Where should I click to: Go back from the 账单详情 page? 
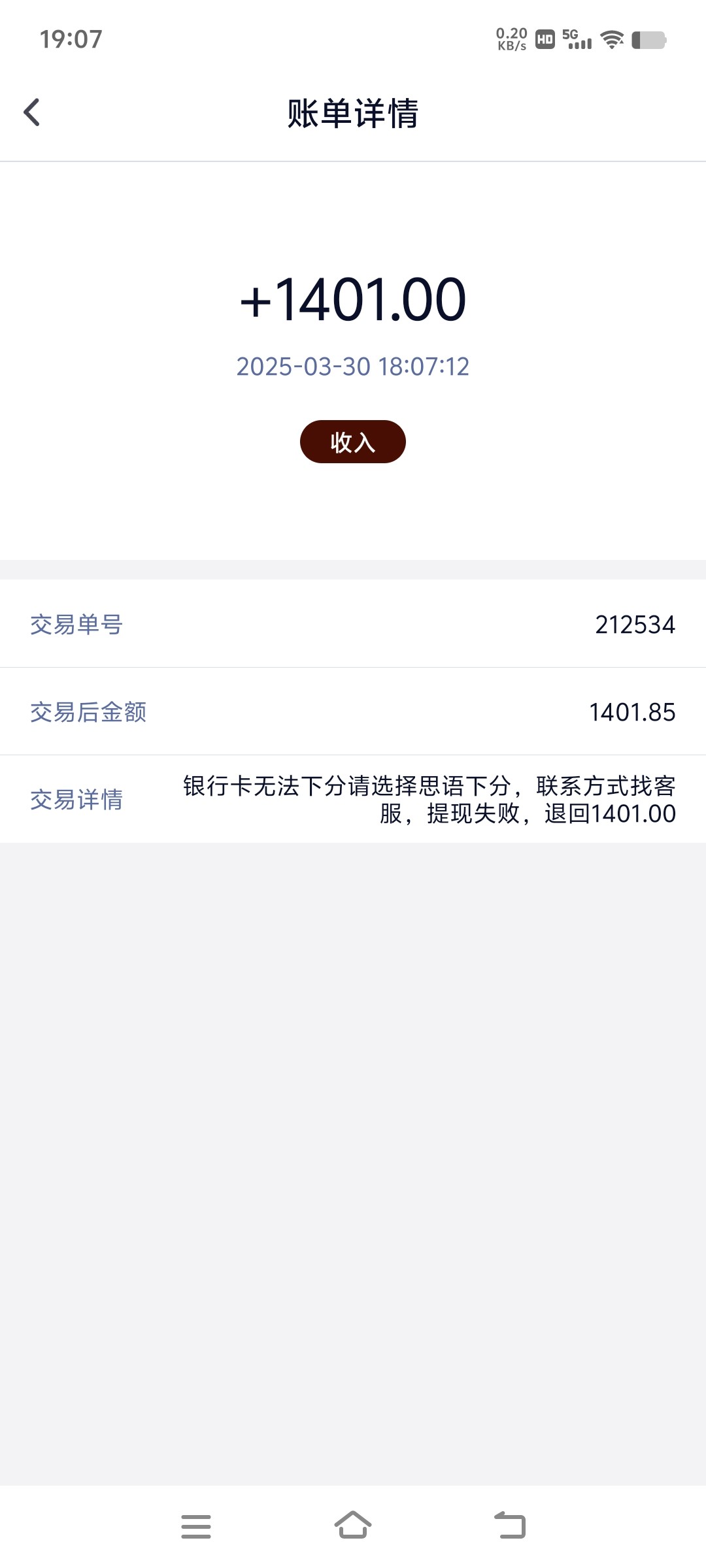pos(31,112)
